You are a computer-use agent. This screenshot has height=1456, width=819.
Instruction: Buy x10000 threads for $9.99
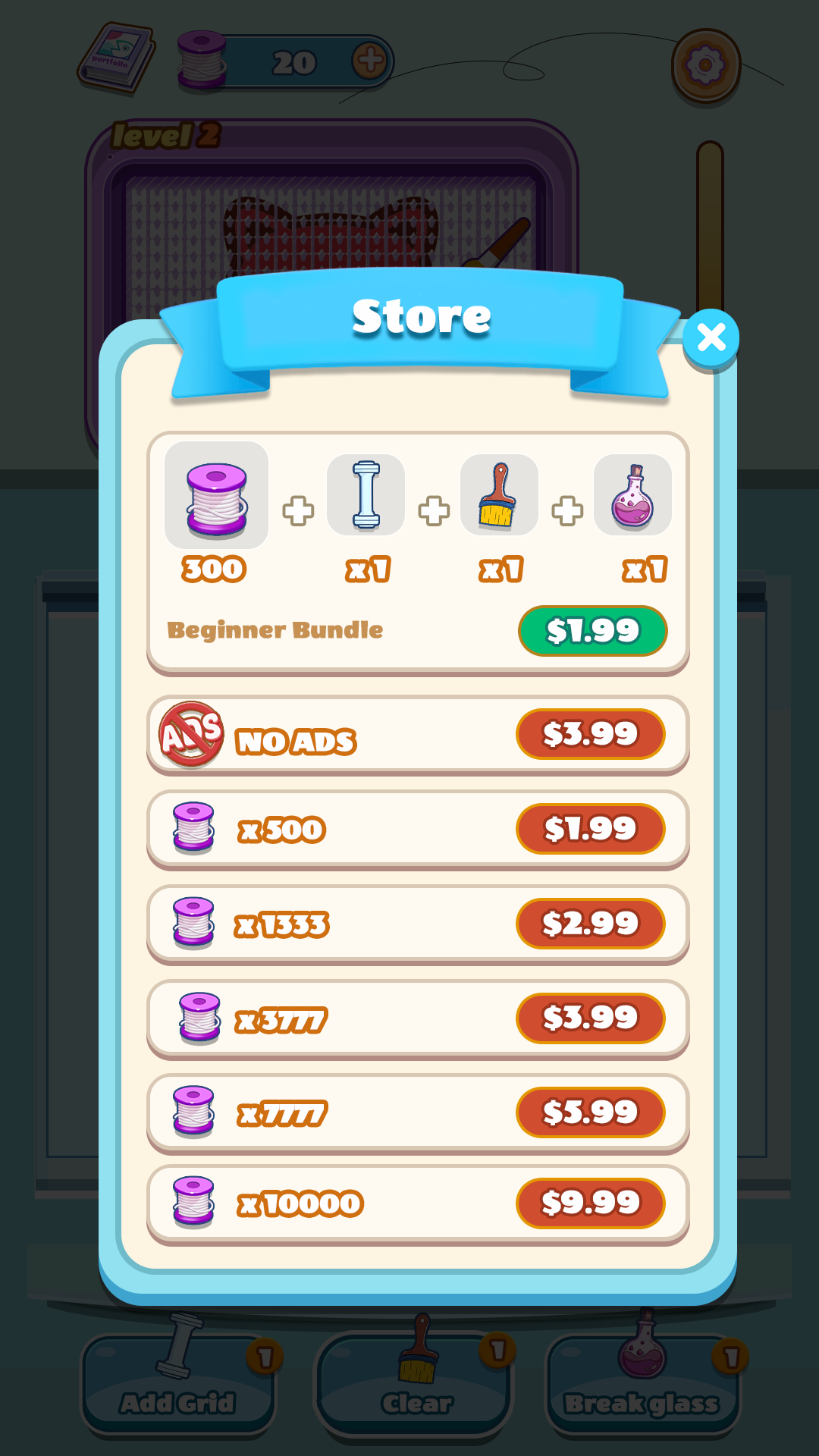pos(590,1203)
